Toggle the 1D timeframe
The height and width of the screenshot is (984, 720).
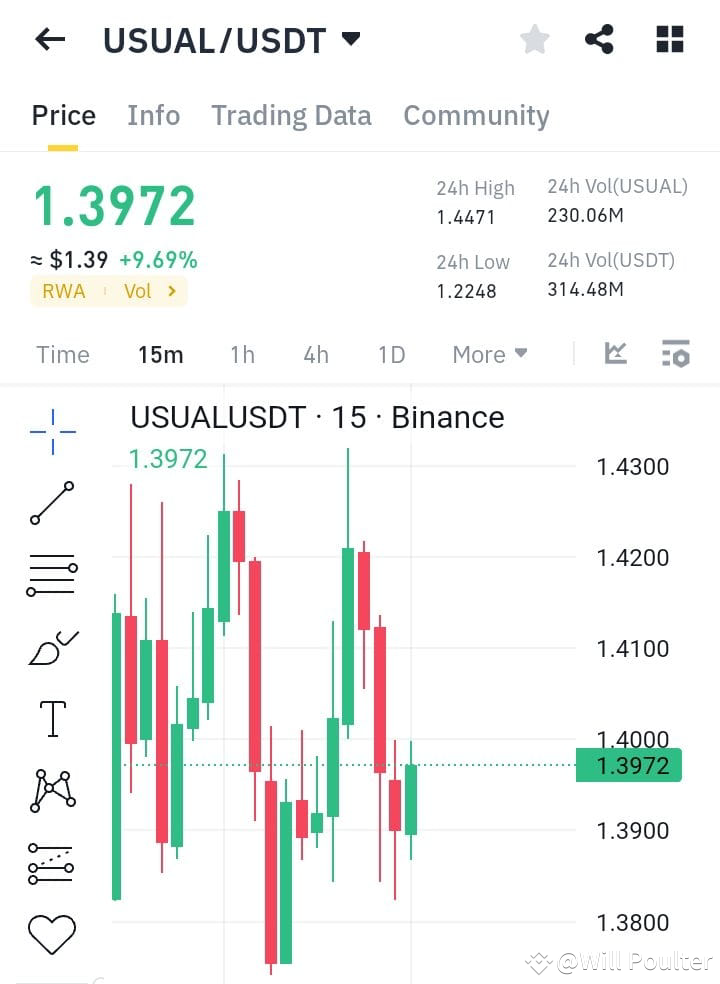391,354
